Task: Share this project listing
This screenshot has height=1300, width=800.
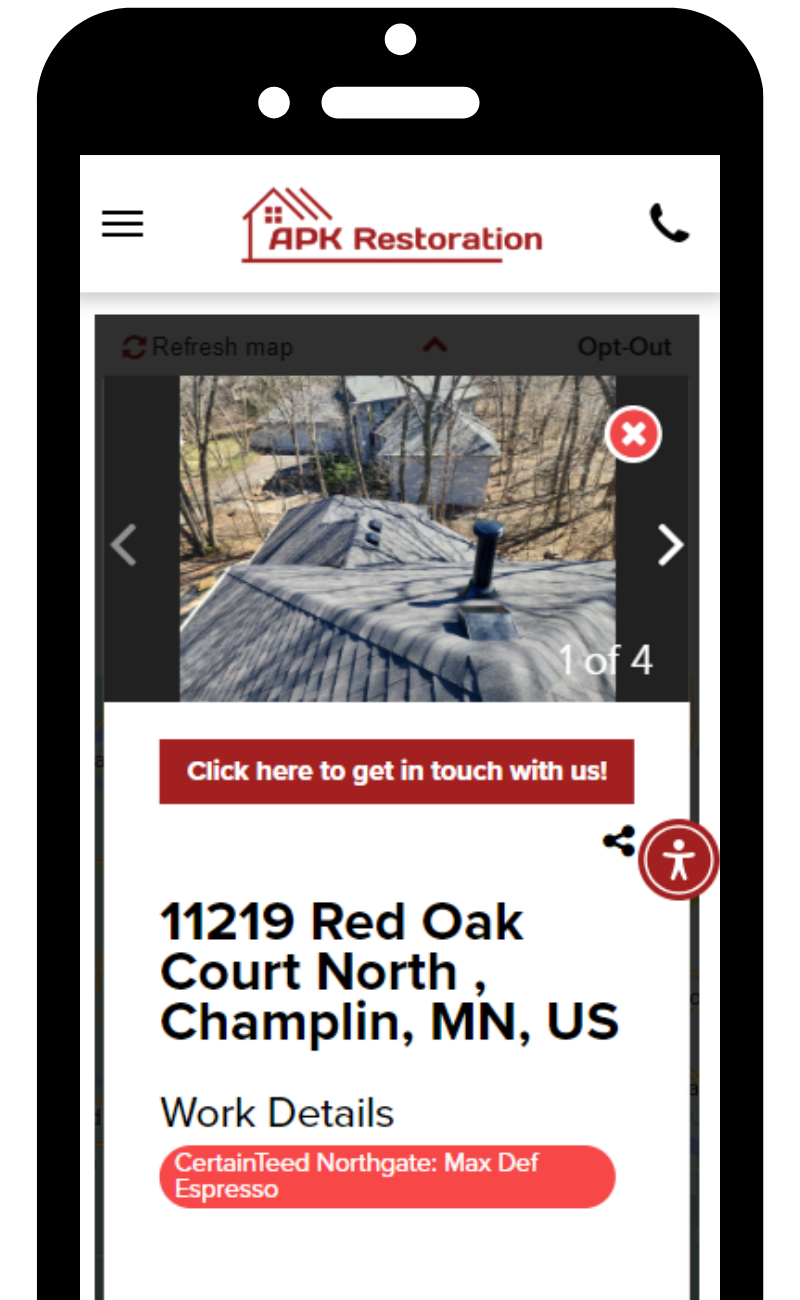Action: (x=619, y=841)
